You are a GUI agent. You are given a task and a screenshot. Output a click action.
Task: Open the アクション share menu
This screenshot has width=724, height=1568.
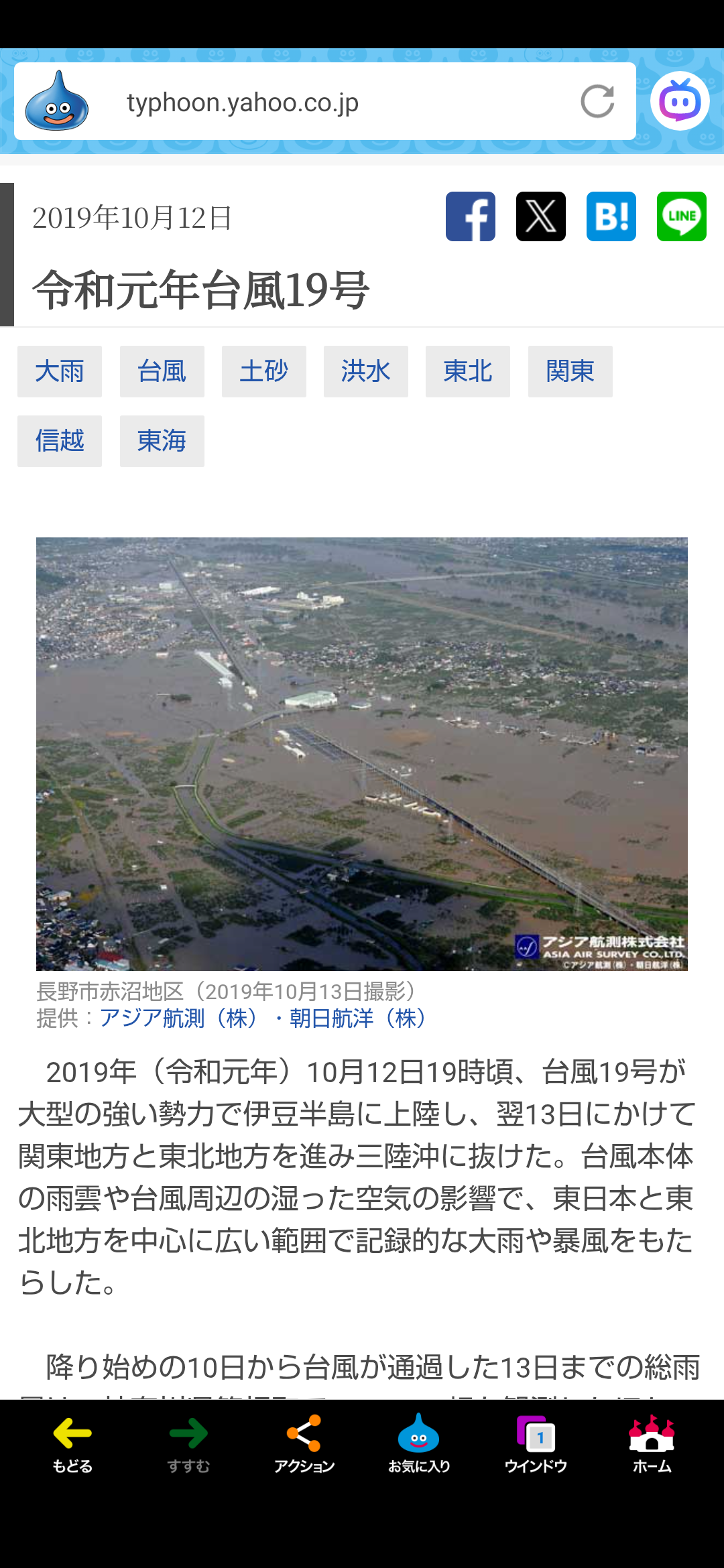[304, 1444]
